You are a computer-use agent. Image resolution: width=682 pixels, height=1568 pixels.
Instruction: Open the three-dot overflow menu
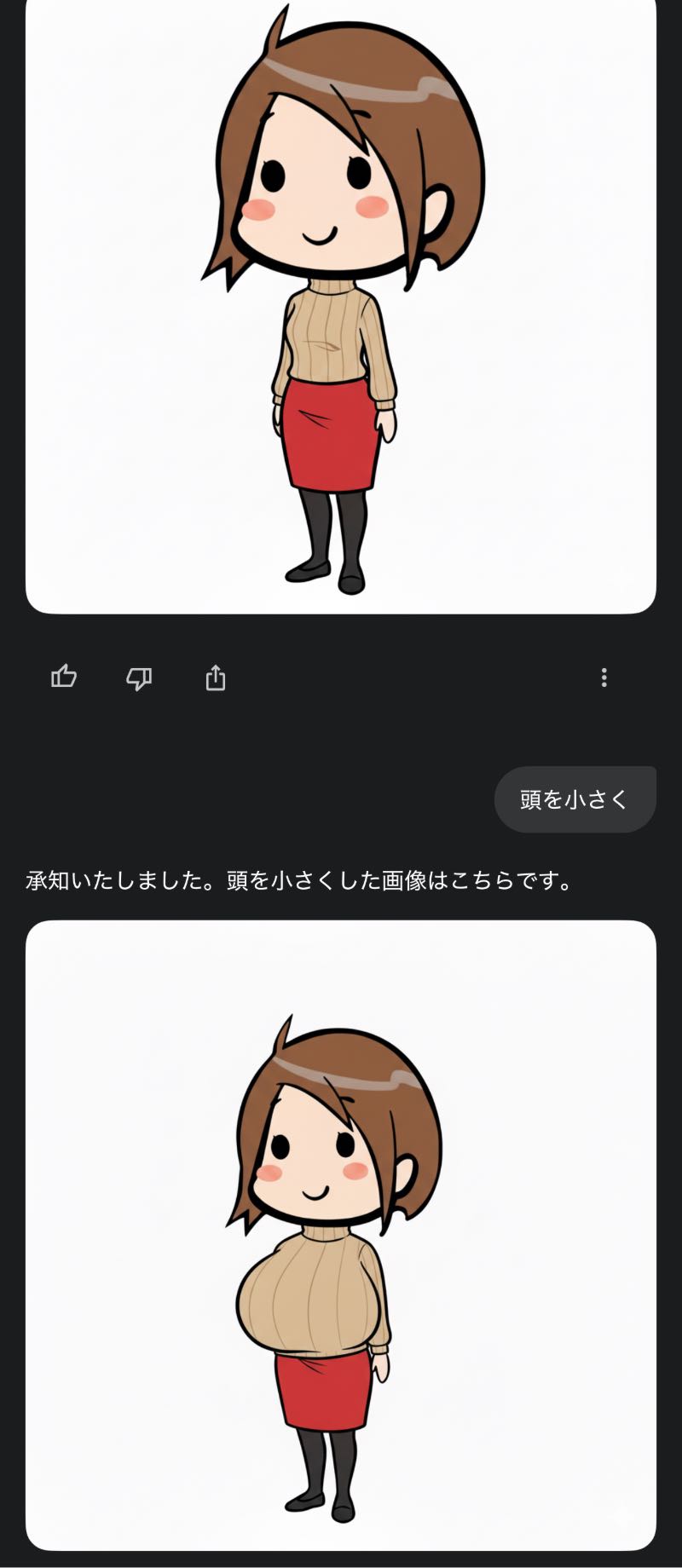(604, 677)
